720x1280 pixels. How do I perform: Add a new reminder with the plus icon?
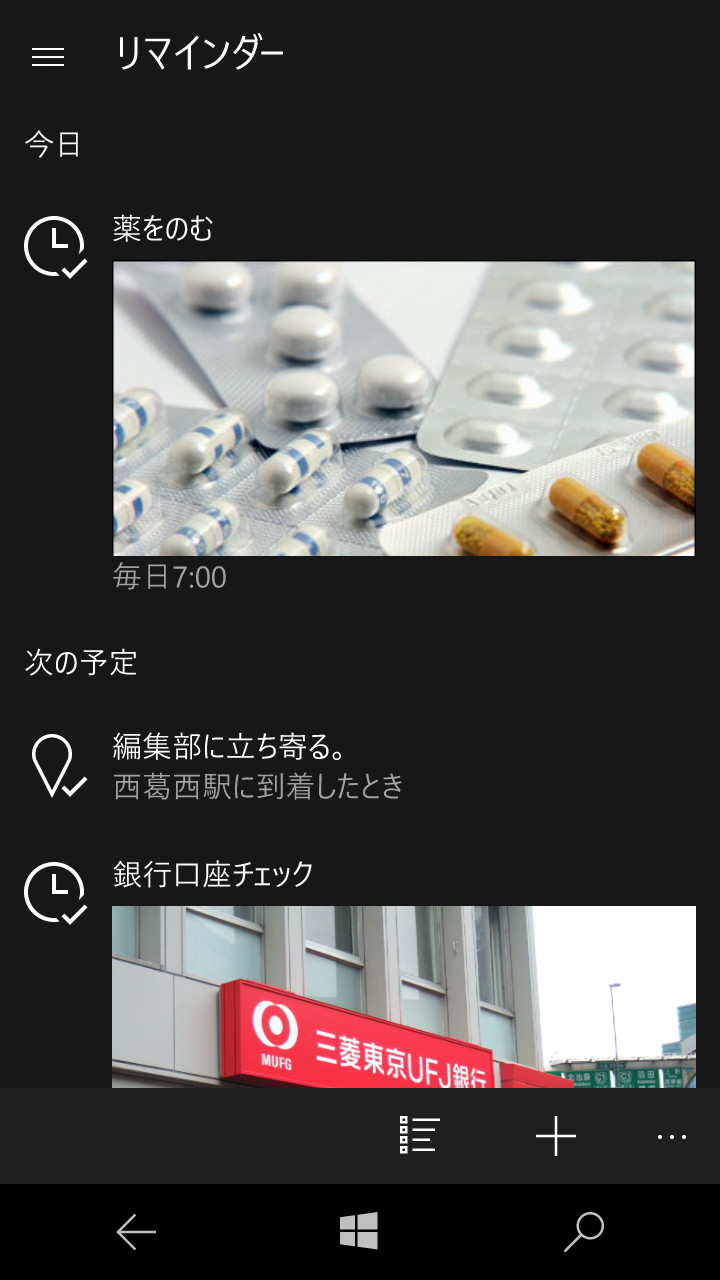tap(557, 1136)
